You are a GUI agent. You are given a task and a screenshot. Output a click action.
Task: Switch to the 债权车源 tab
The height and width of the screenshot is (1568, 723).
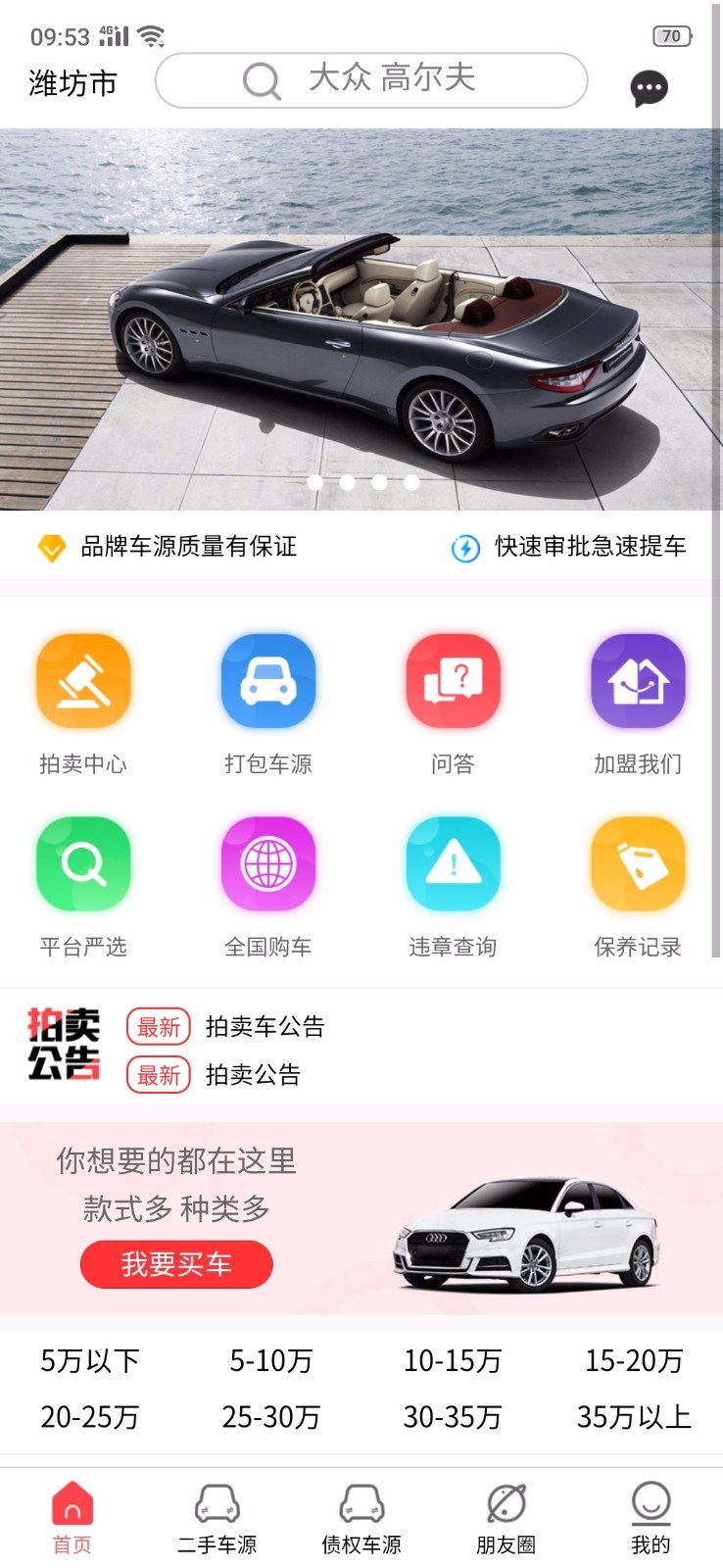361,1518
